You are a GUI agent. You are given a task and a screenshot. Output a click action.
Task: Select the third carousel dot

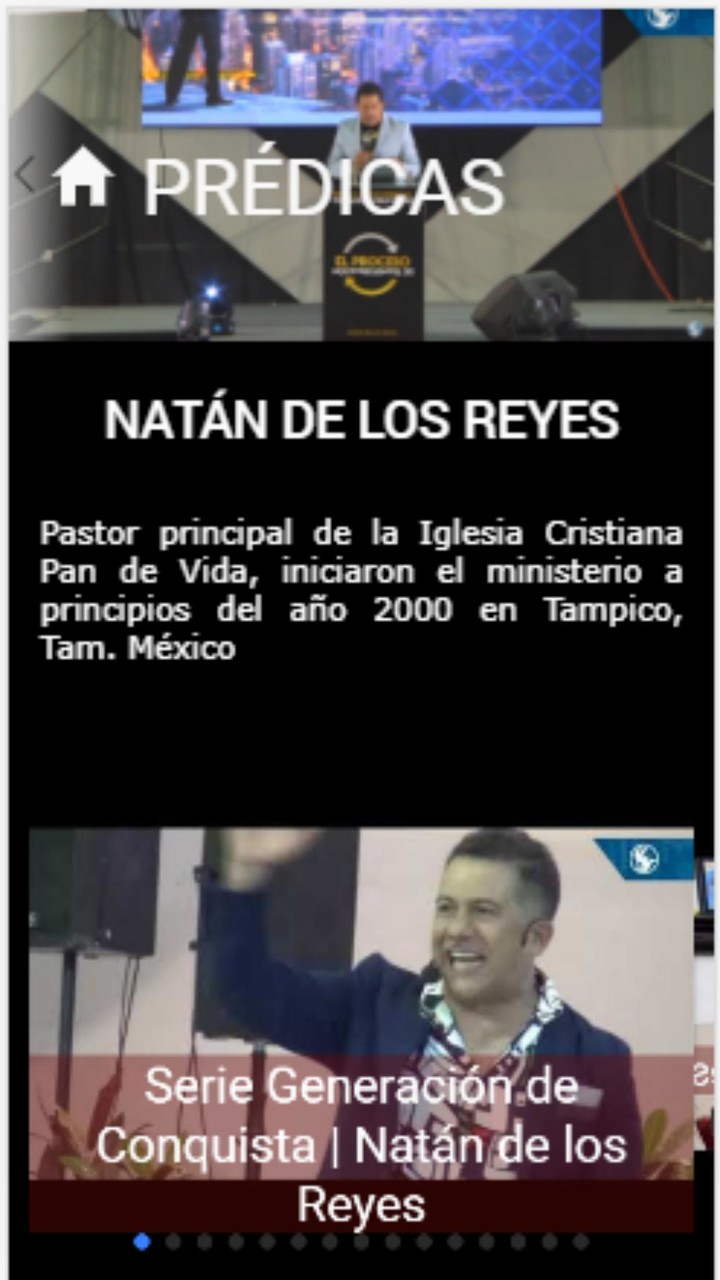(206, 1243)
